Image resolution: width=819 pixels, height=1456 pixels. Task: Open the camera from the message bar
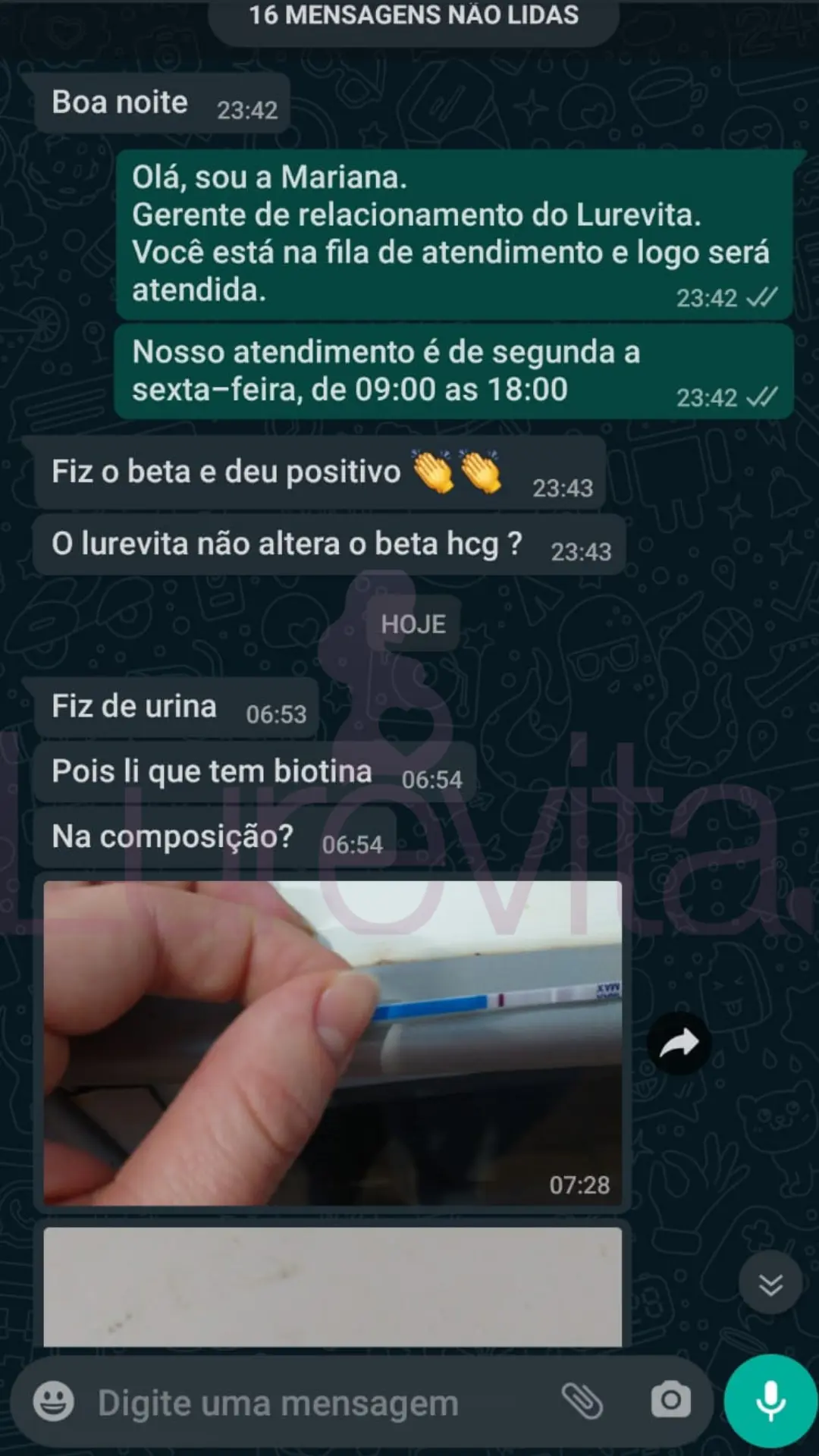click(x=671, y=1400)
